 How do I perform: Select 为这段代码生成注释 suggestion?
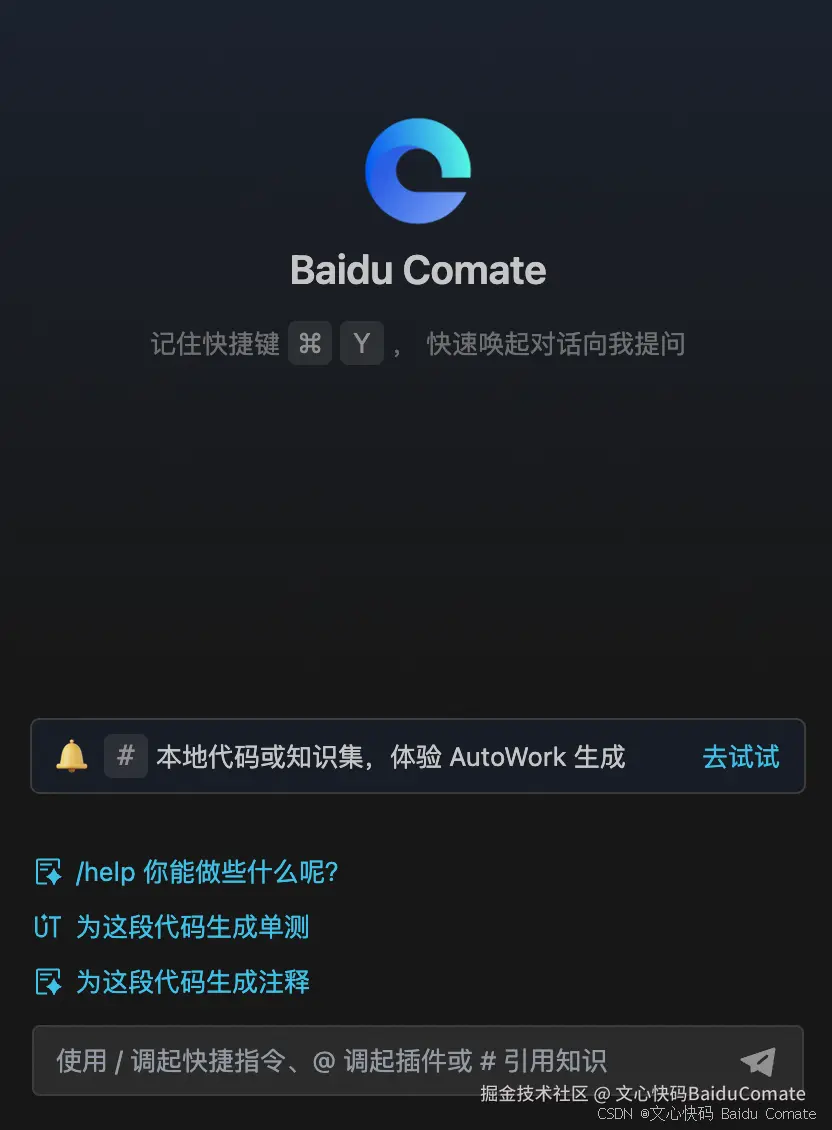pos(192,981)
